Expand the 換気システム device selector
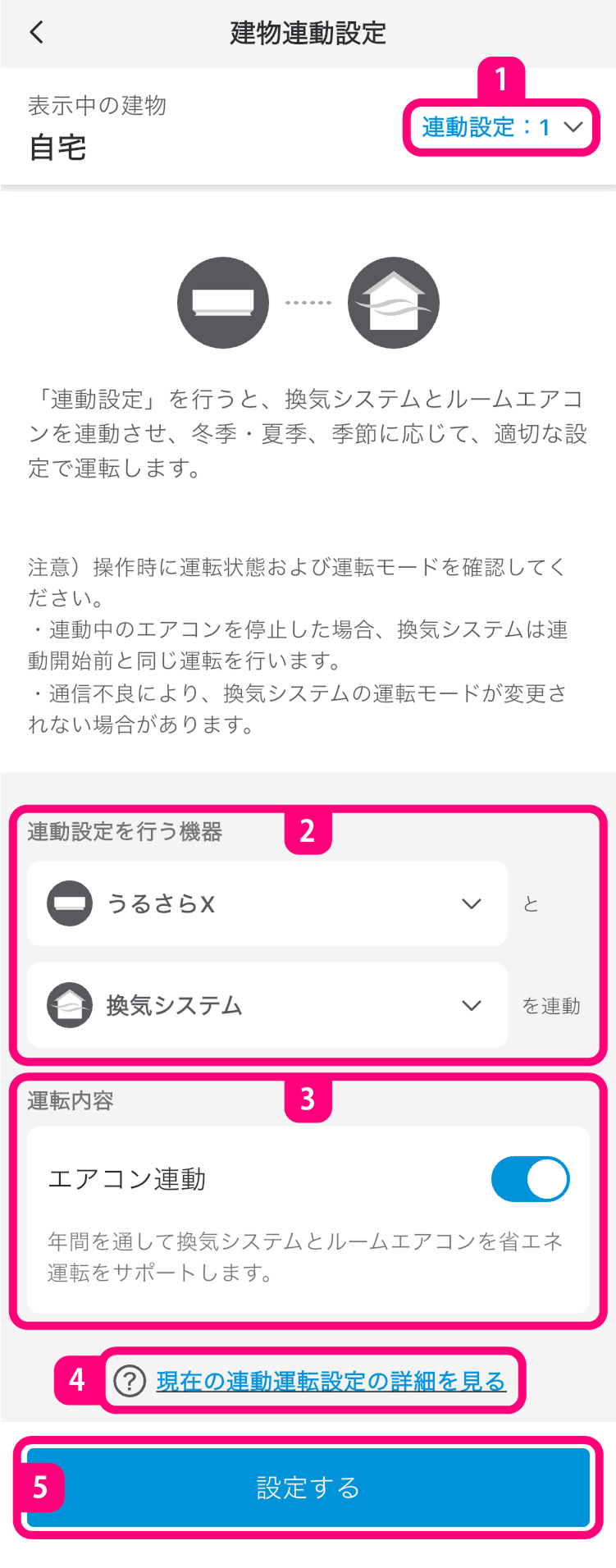 pyautogui.click(x=267, y=1005)
